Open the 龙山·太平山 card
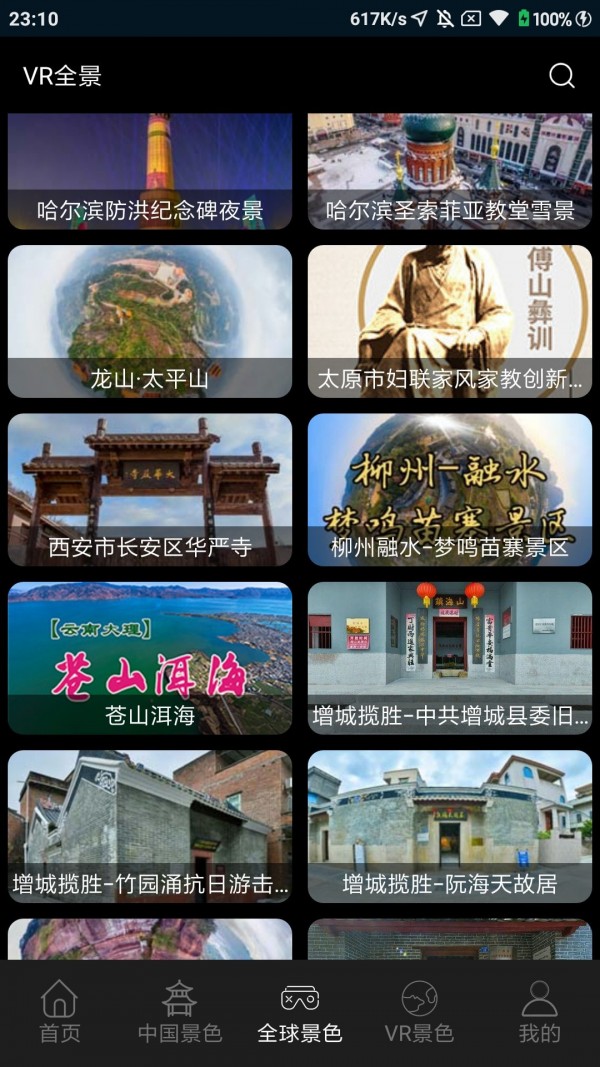The width and height of the screenshot is (600, 1067). (150, 321)
